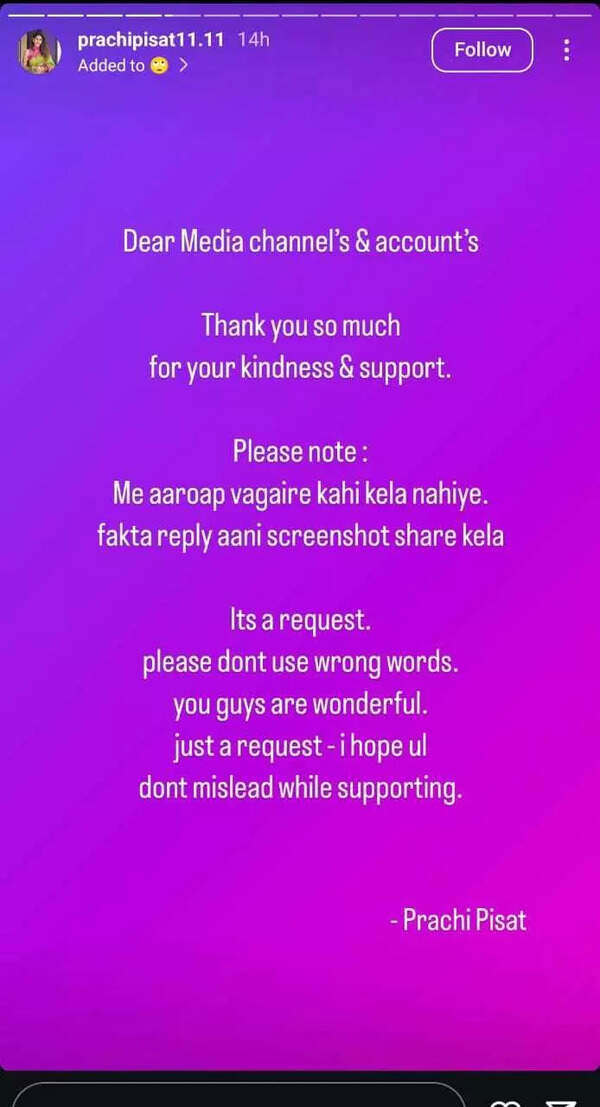
Task: Expand the 'Added to' highlight chevron
Action: (x=183, y=66)
